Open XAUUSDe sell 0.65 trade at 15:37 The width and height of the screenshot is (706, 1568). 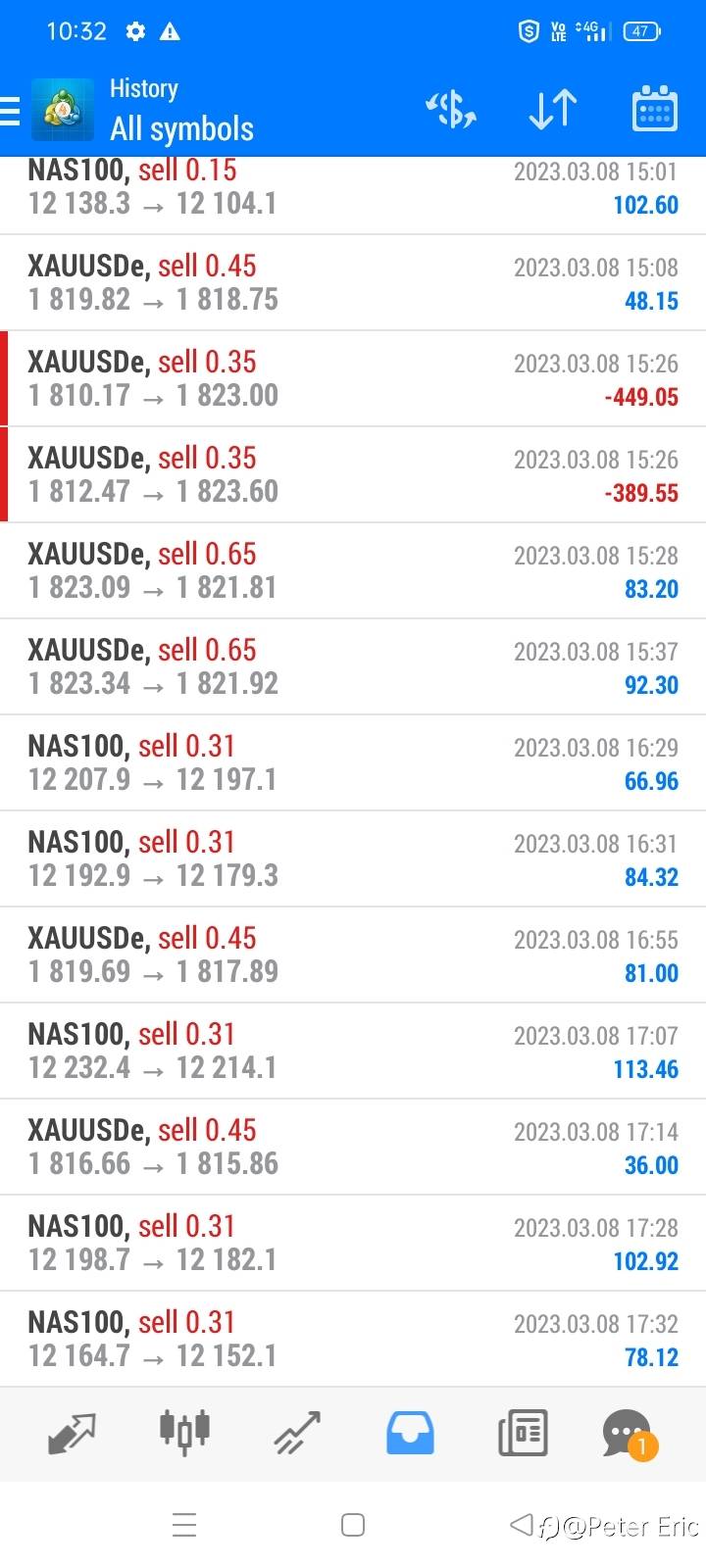click(353, 667)
